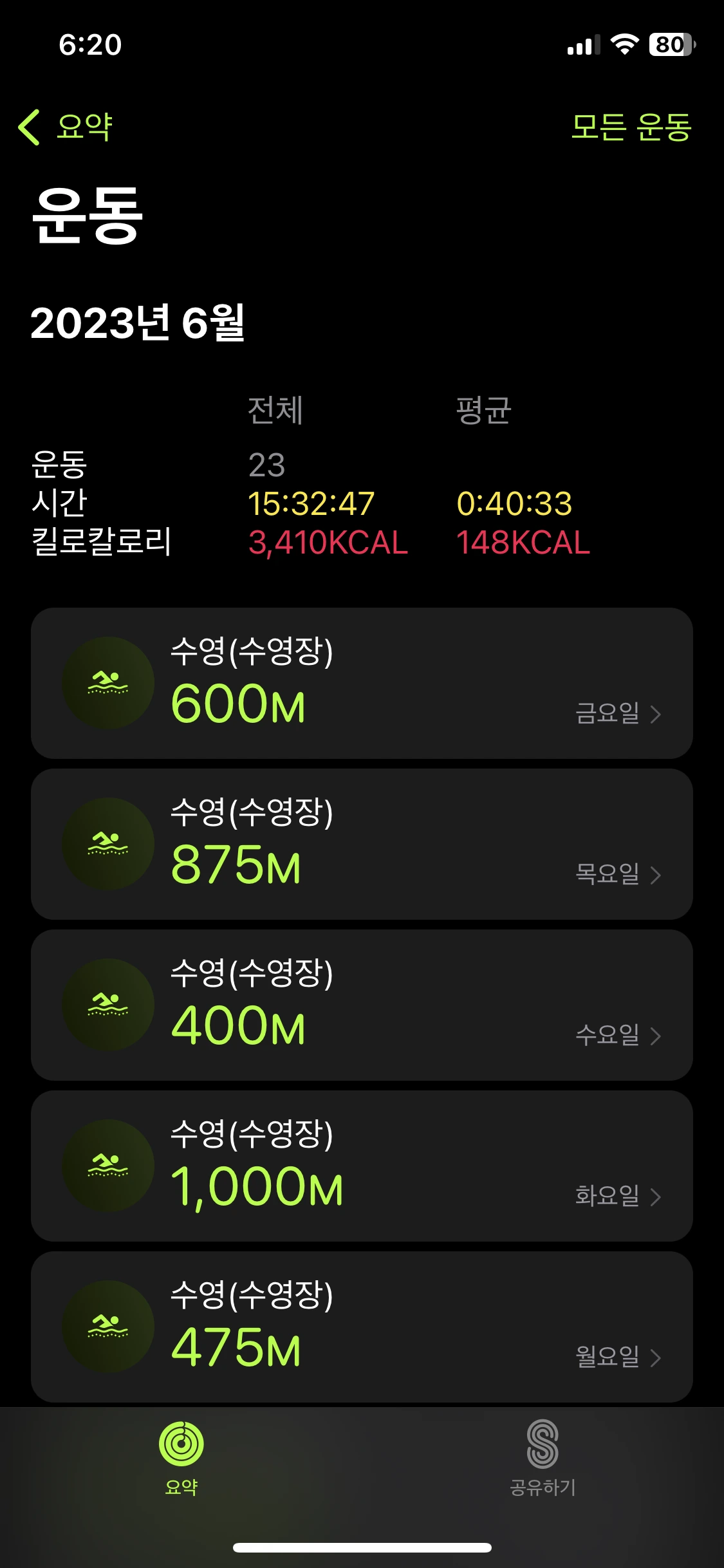Open 모든 운동 filter
The width and height of the screenshot is (724, 1568).
pyautogui.click(x=631, y=126)
